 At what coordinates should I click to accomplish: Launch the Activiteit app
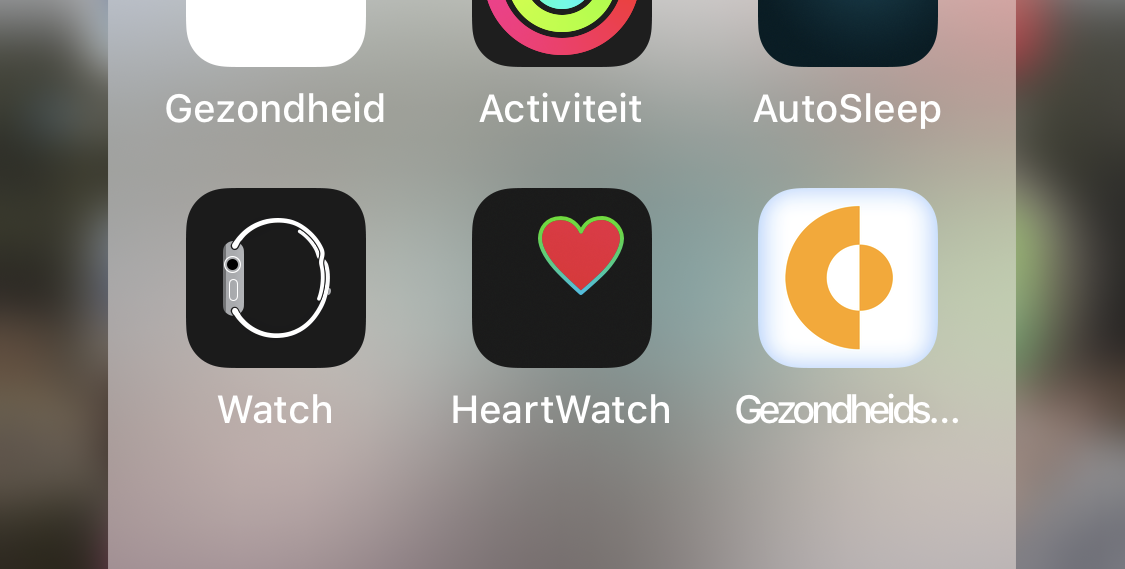pos(561,35)
